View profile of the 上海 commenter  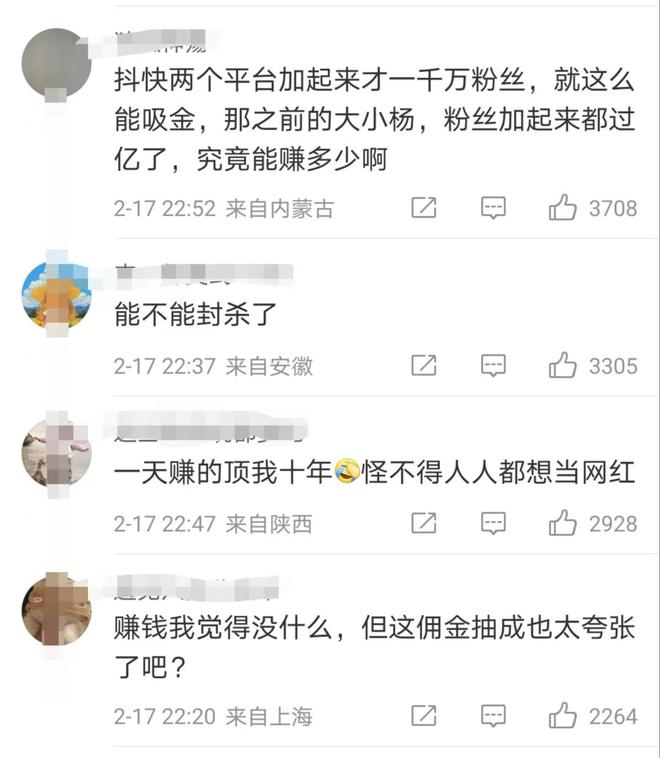coord(56,609)
